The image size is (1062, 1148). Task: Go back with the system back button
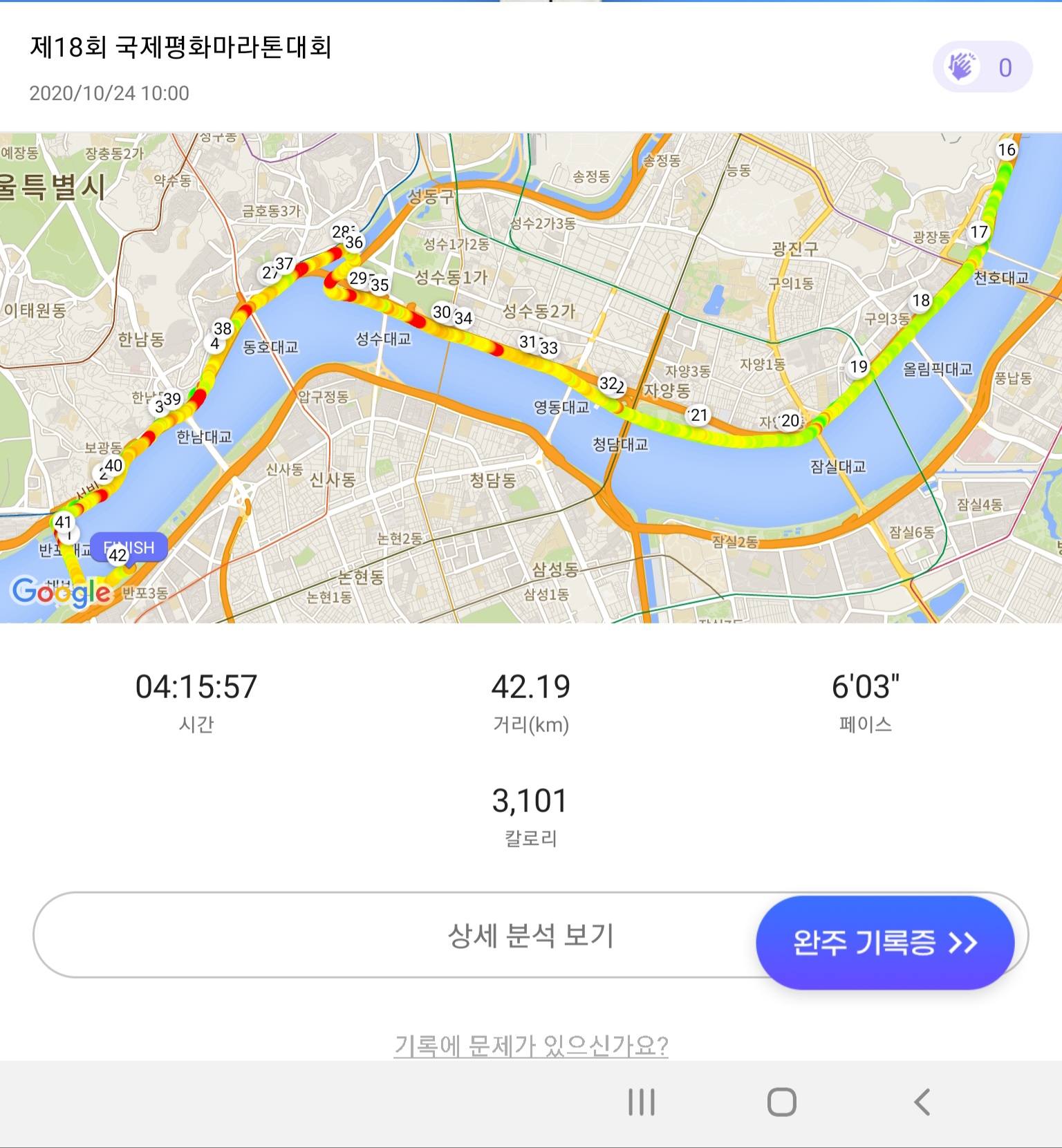922,1102
